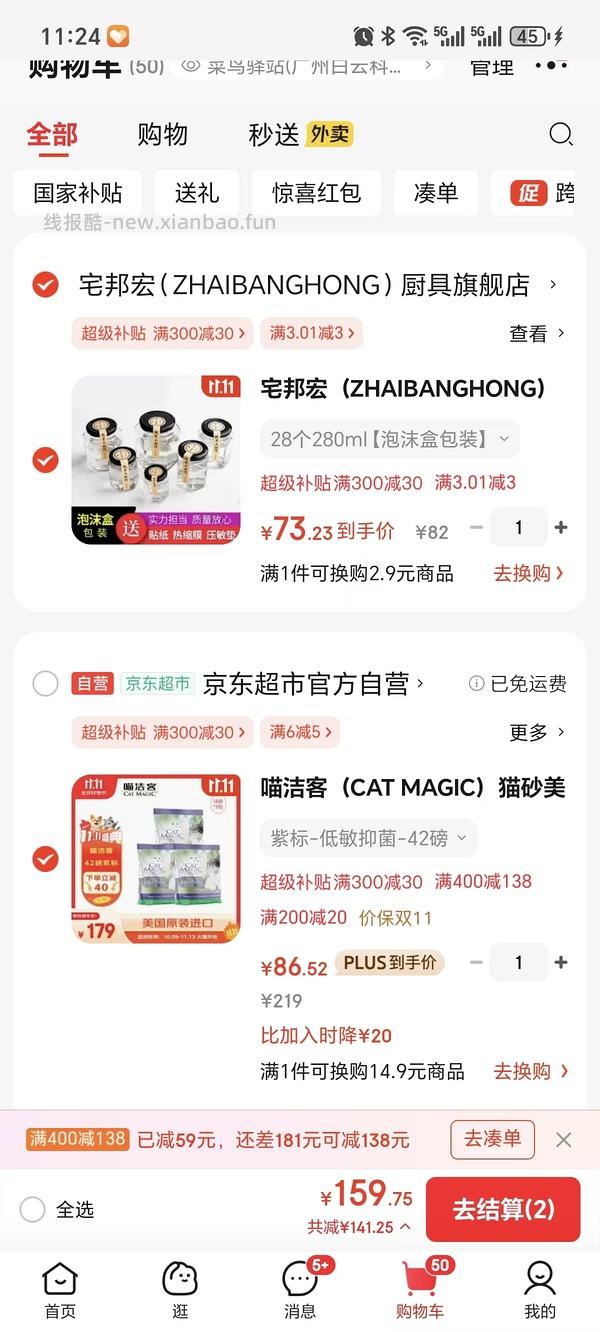The image size is (600, 1332).
Task: Switch to the 秒送 tab
Action: click(274, 135)
